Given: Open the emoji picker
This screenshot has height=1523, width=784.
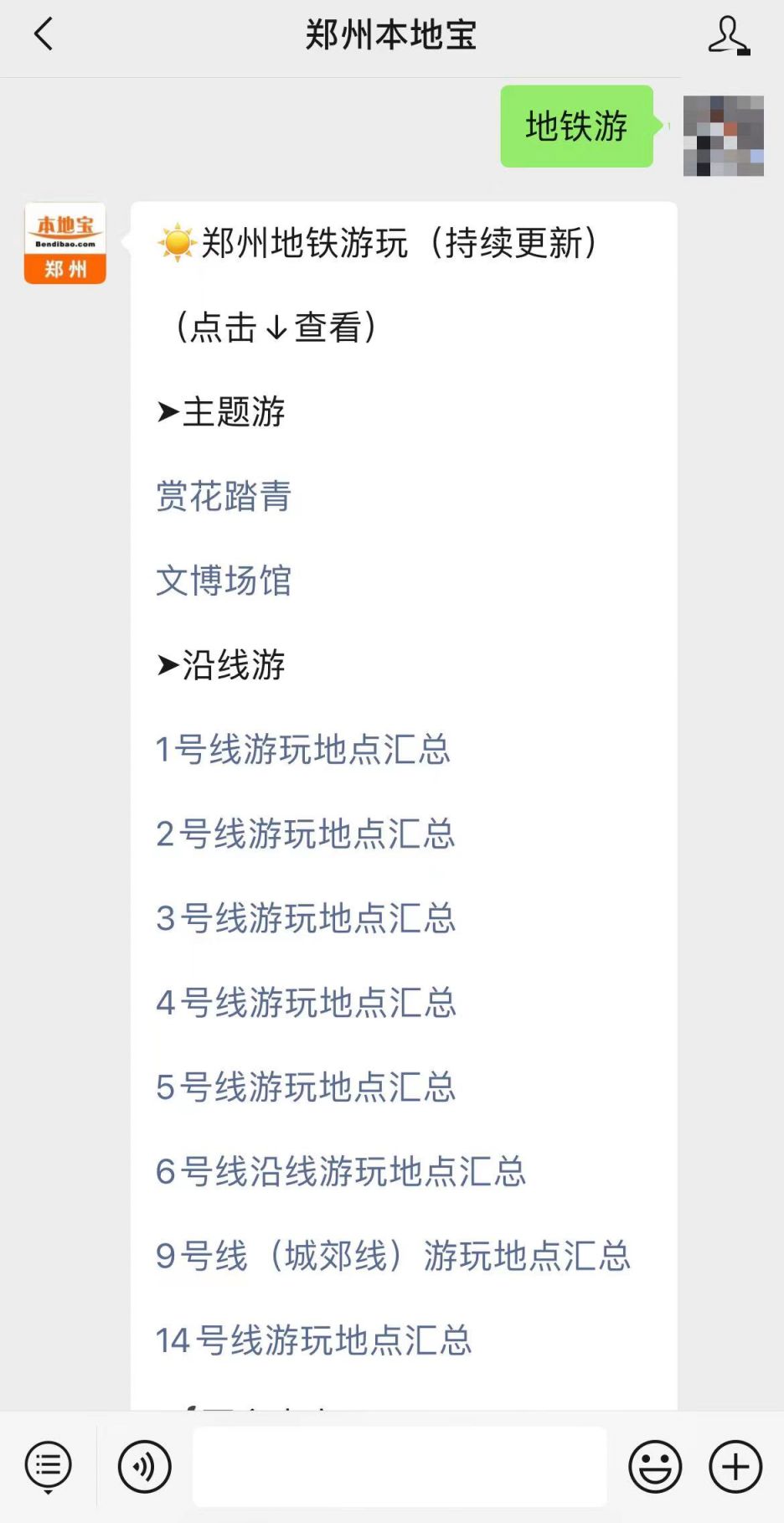Looking at the screenshot, I should pos(655,1466).
